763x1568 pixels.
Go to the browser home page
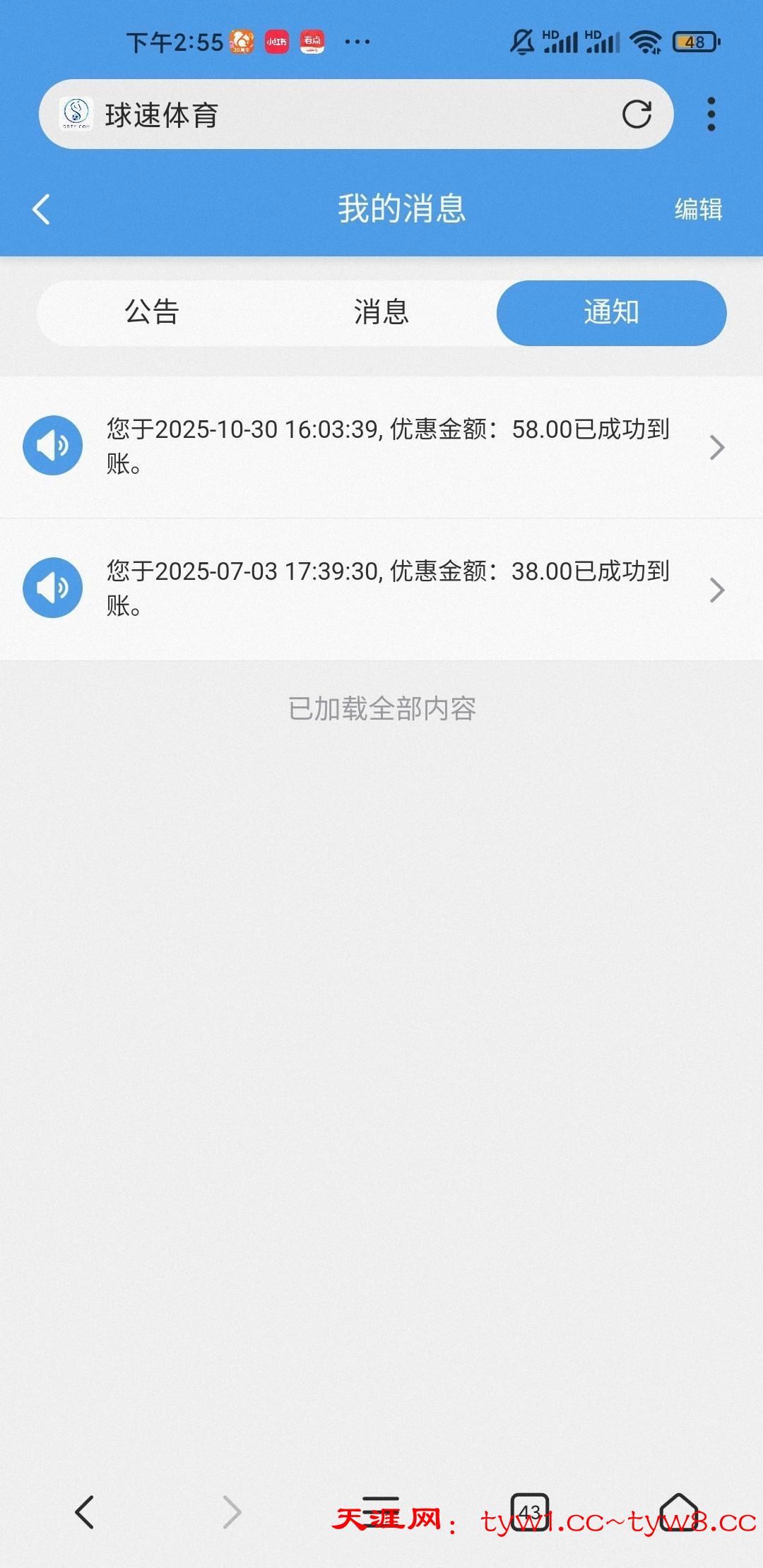tap(679, 1511)
